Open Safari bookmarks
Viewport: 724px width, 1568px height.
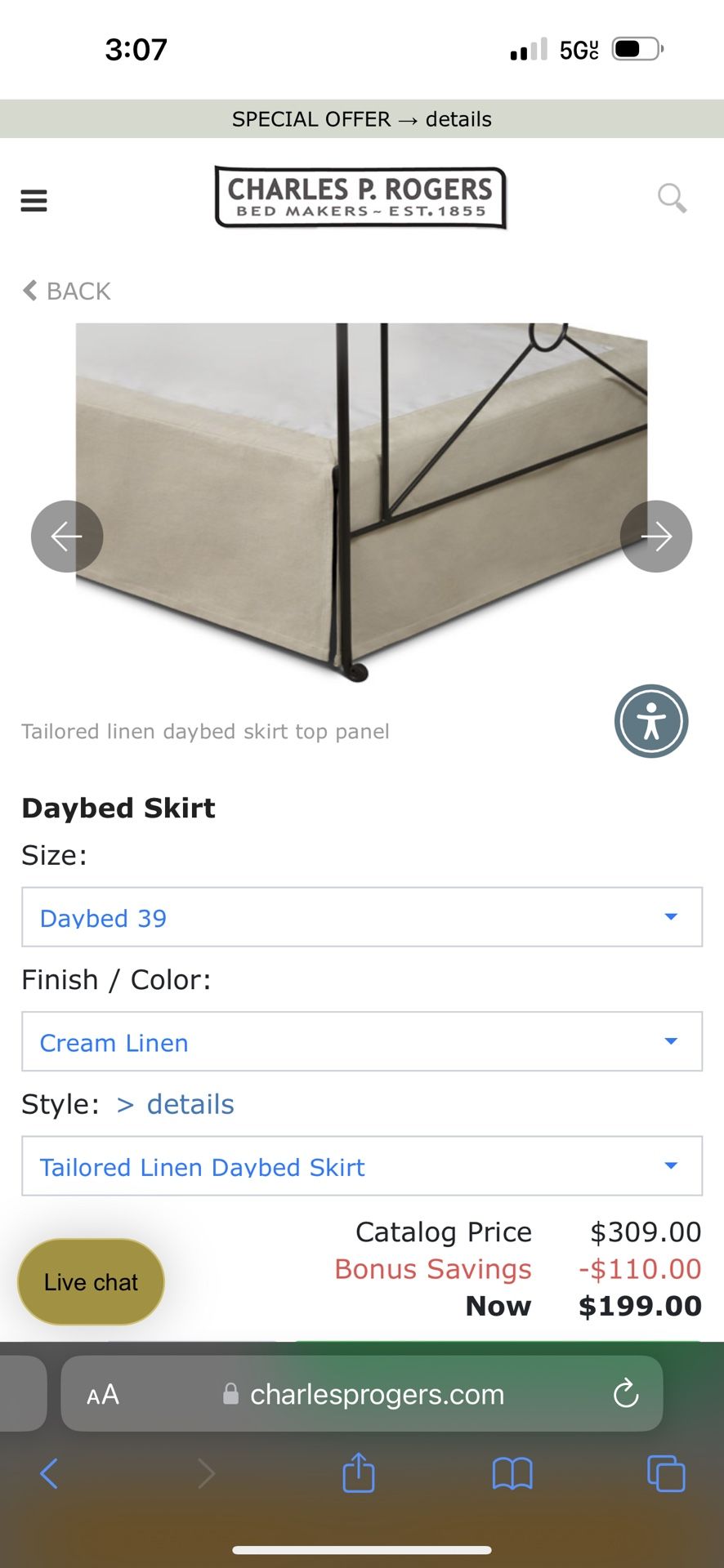click(512, 1474)
